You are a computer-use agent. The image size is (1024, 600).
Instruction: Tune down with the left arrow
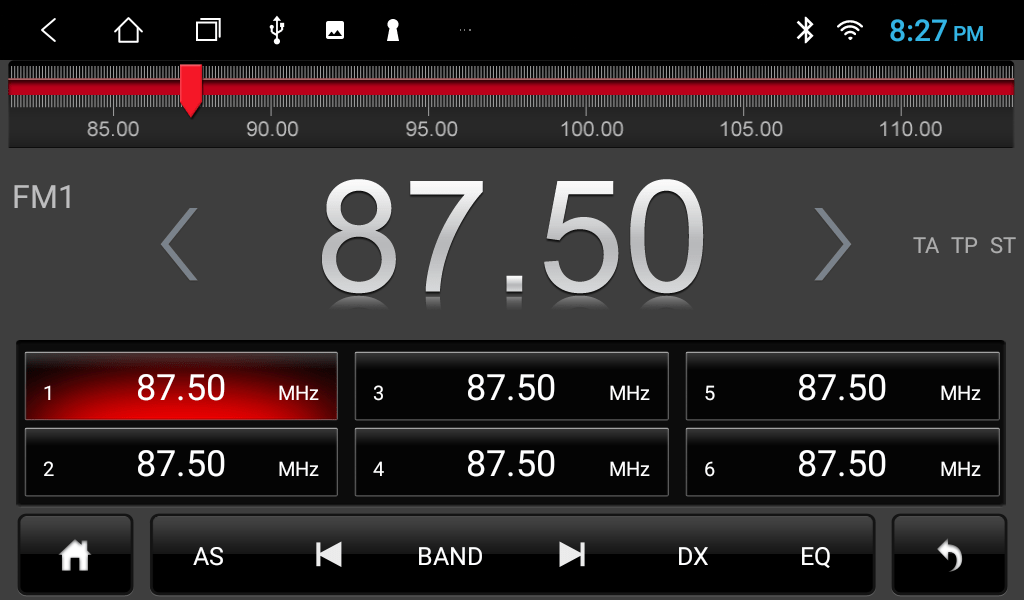click(x=180, y=244)
